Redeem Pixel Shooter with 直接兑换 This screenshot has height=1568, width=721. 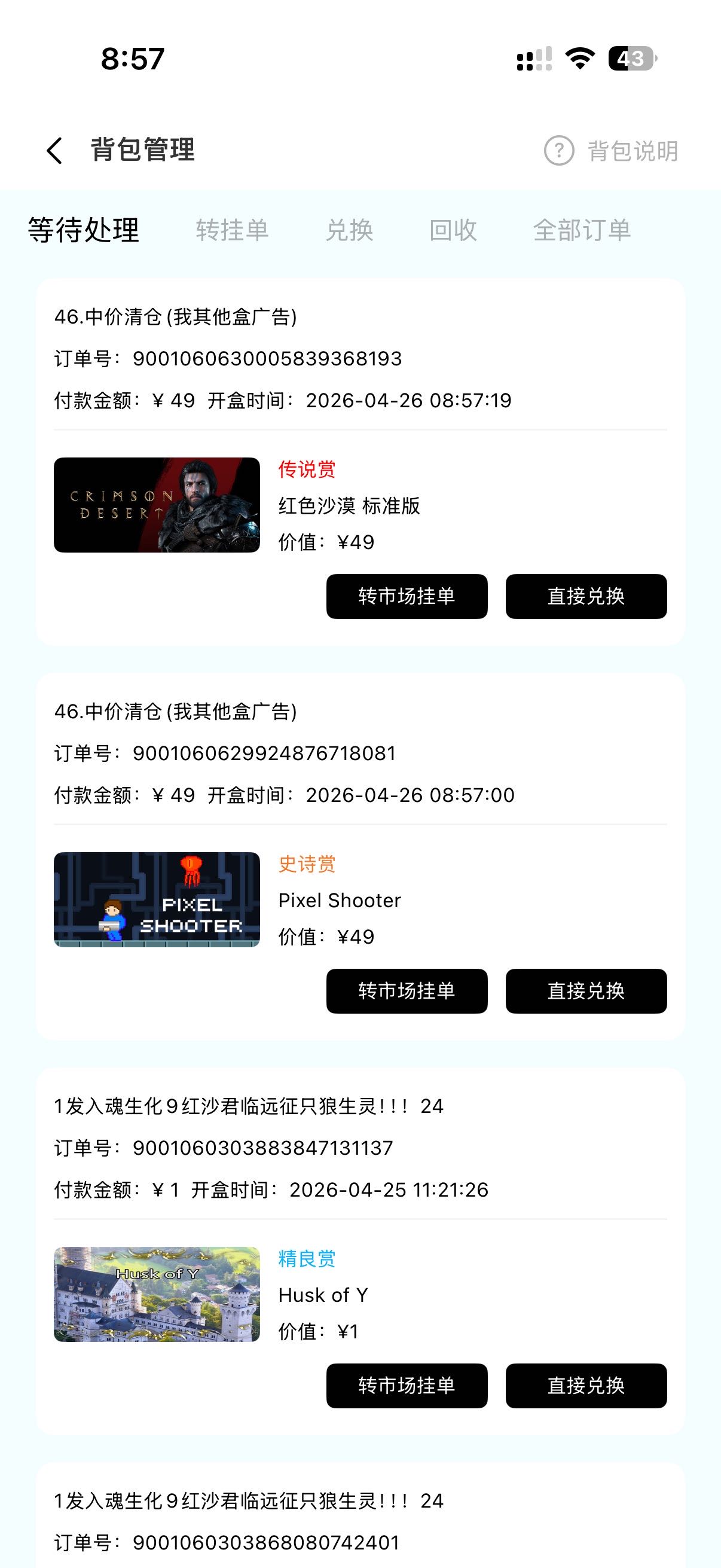click(586, 991)
